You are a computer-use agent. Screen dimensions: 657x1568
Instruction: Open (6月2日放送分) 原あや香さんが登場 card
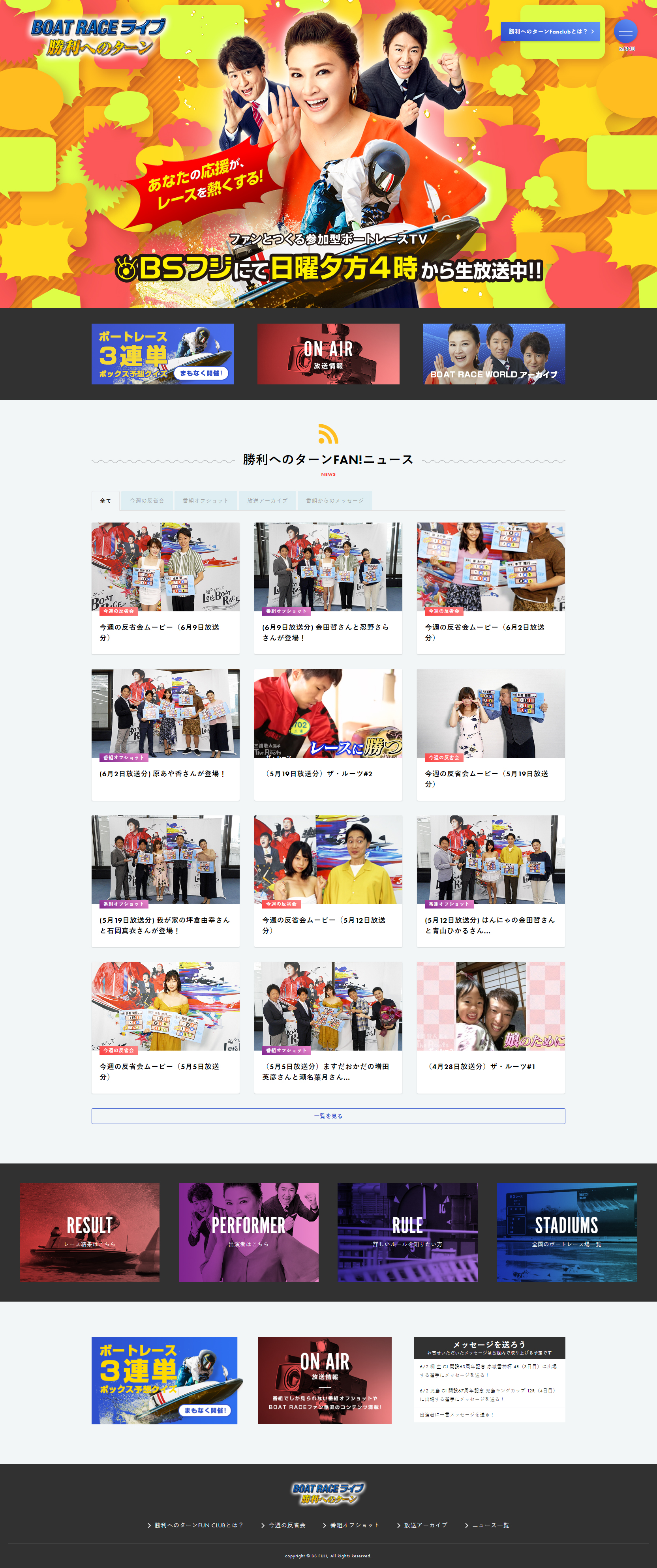(x=165, y=733)
